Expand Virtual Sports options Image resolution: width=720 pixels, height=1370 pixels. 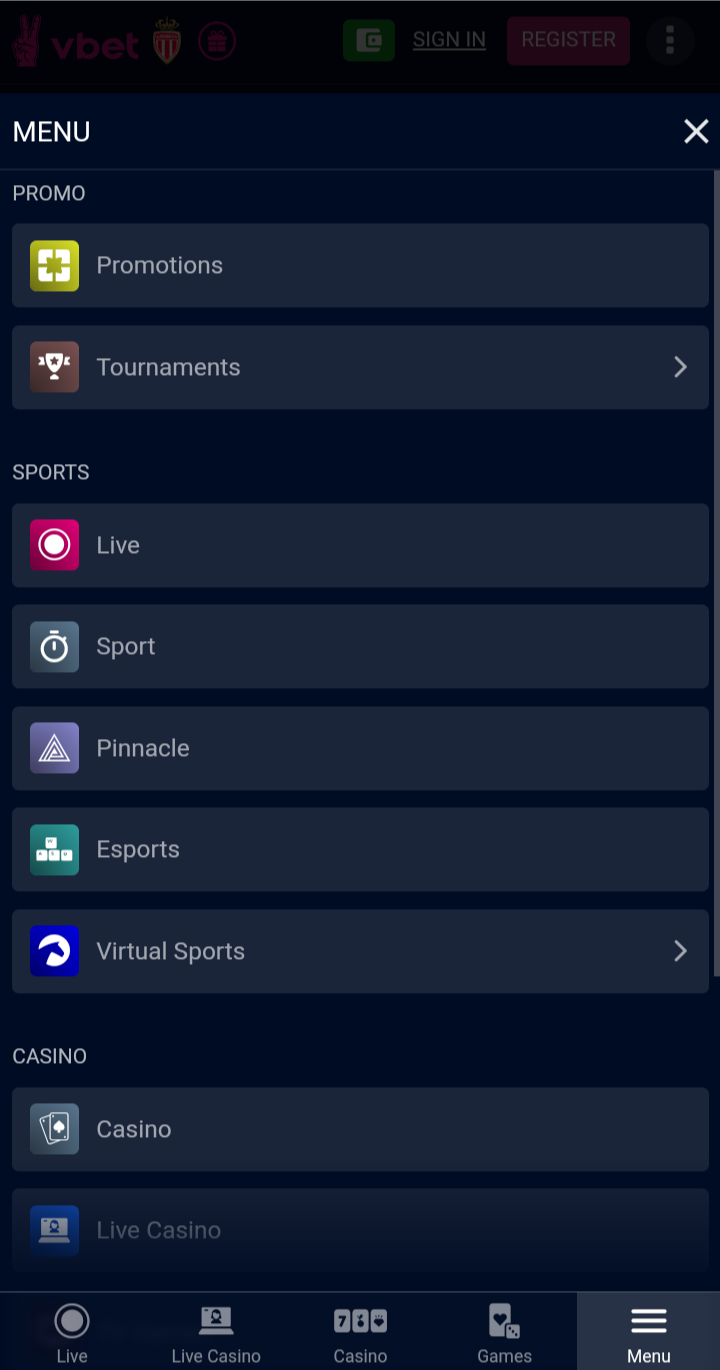coord(360,951)
